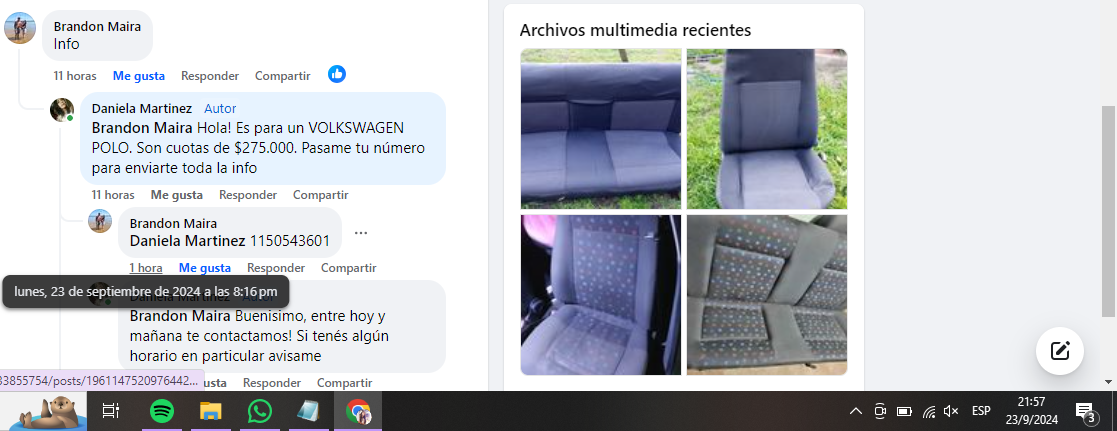1117x431 pixels.
Task: Open WhatsApp from the taskbar
Action: [259, 411]
